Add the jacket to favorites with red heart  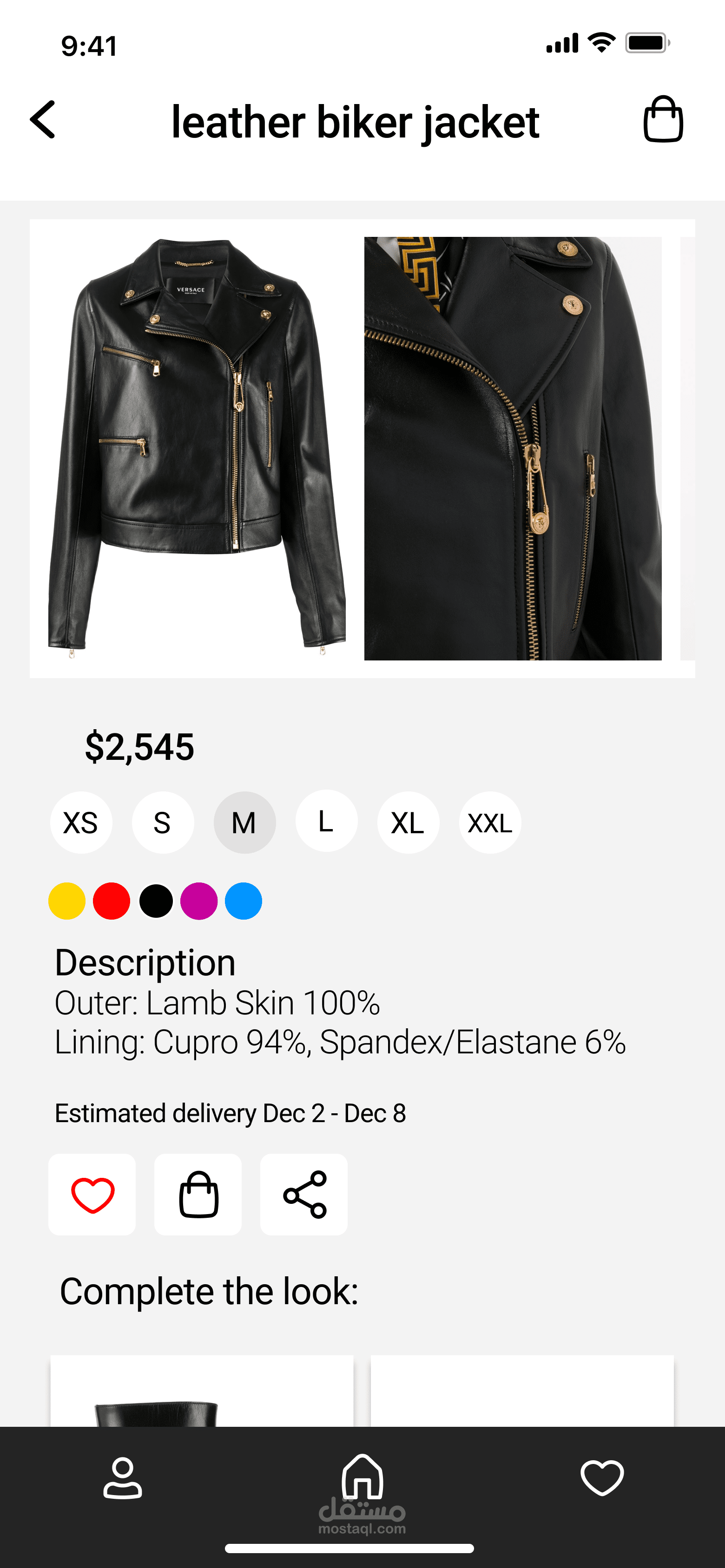tap(92, 1194)
